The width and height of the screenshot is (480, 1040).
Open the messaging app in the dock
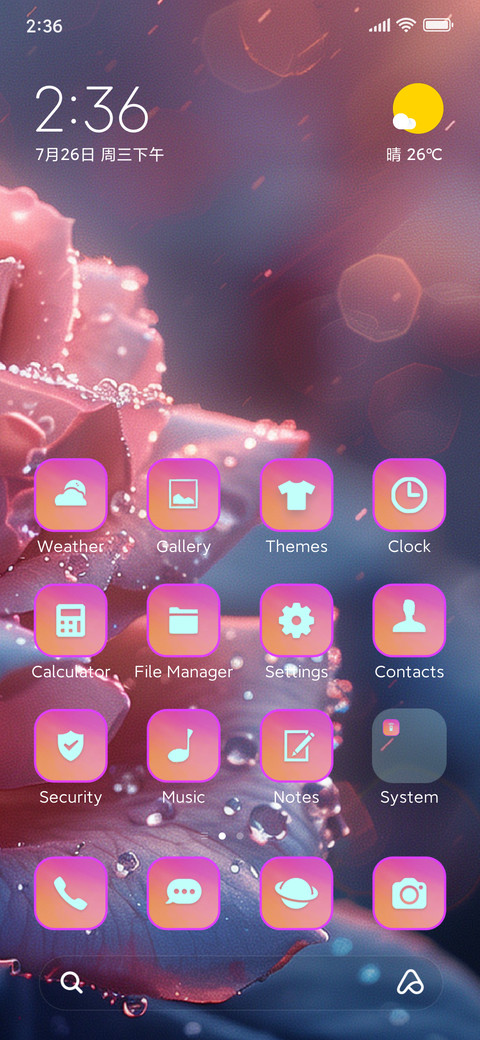(x=184, y=893)
